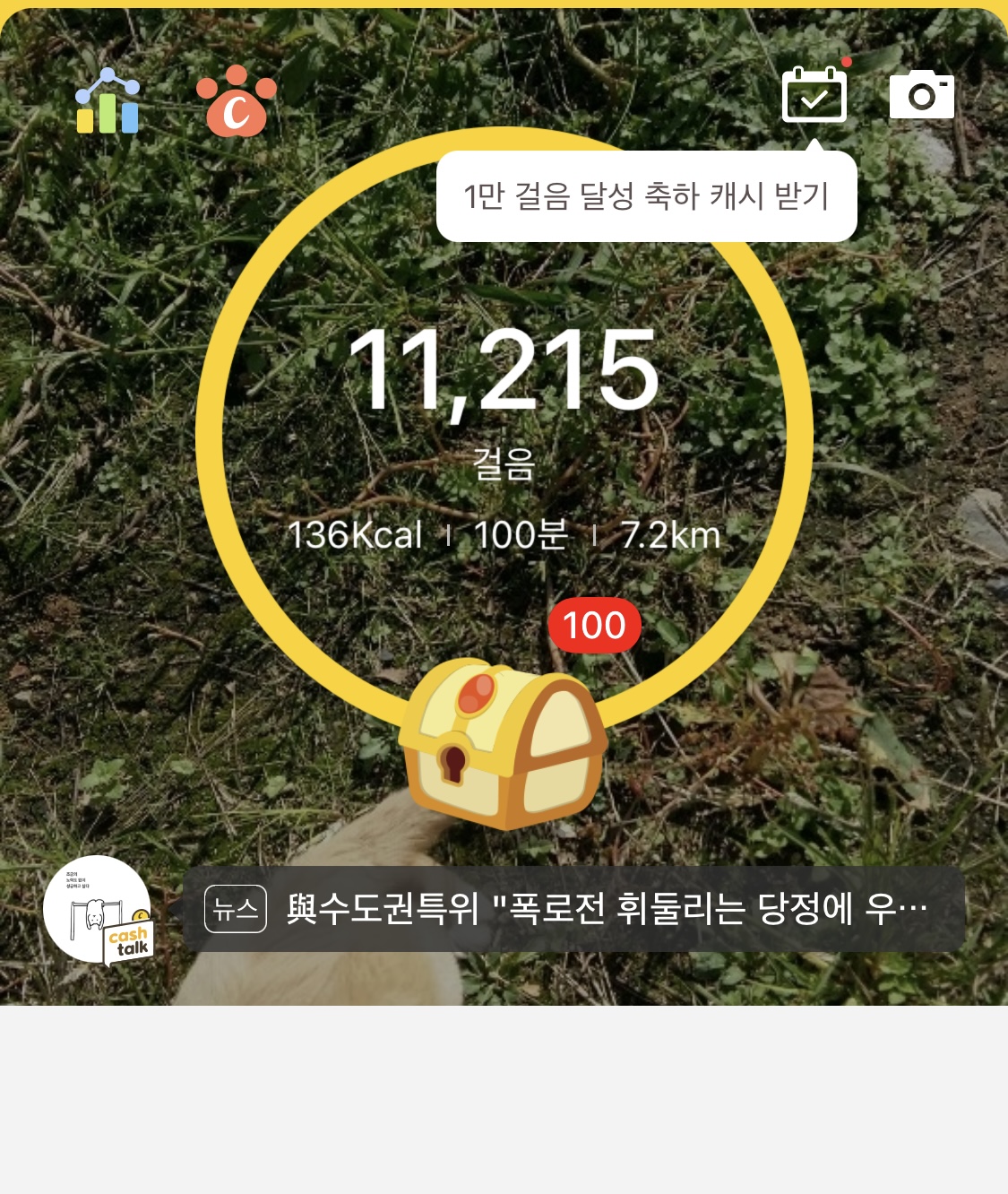Open the attendance calendar check icon
This screenshot has height=1194, width=1008.
(x=814, y=95)
